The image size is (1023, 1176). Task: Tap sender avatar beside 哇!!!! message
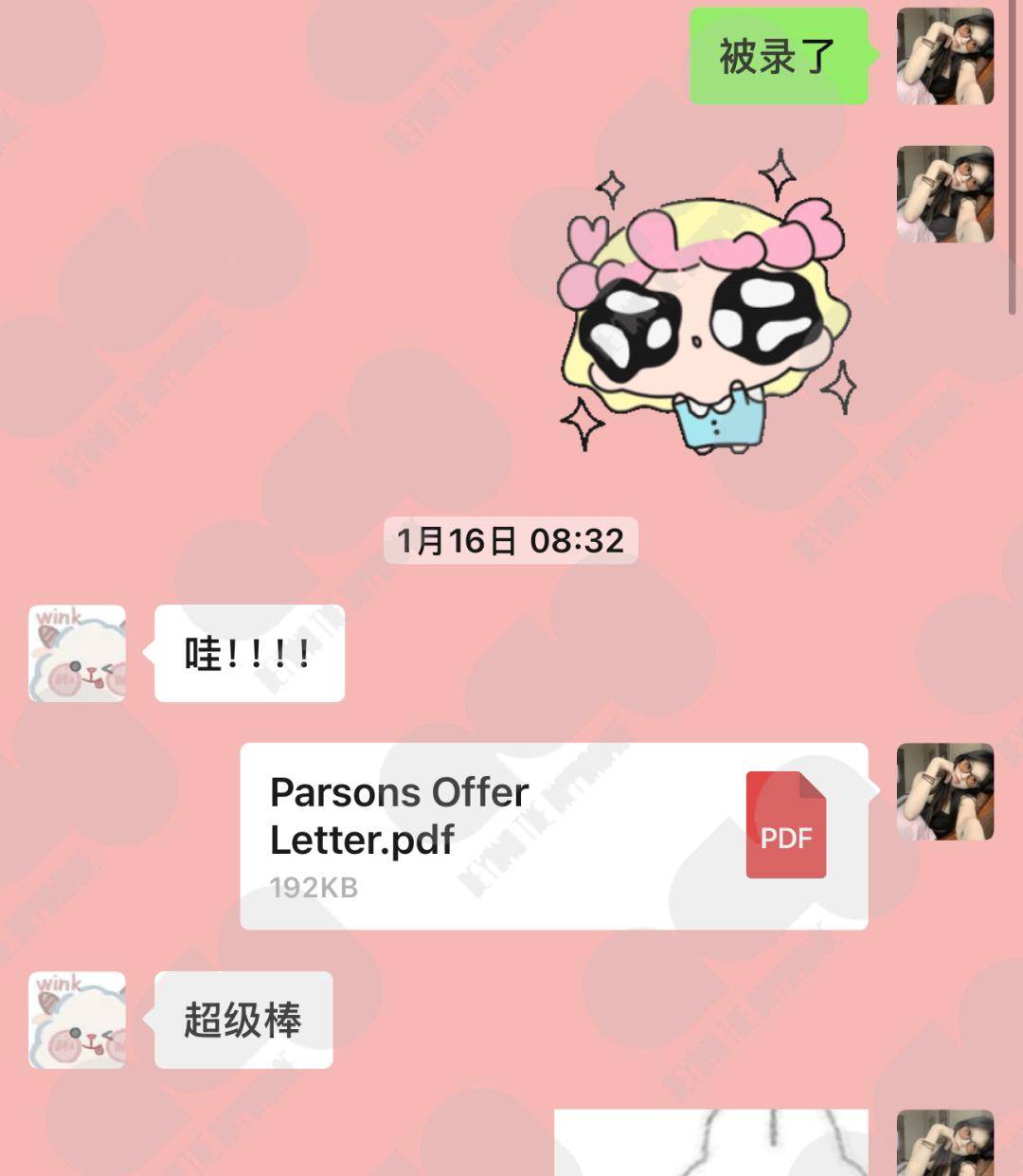click(77, 654)
